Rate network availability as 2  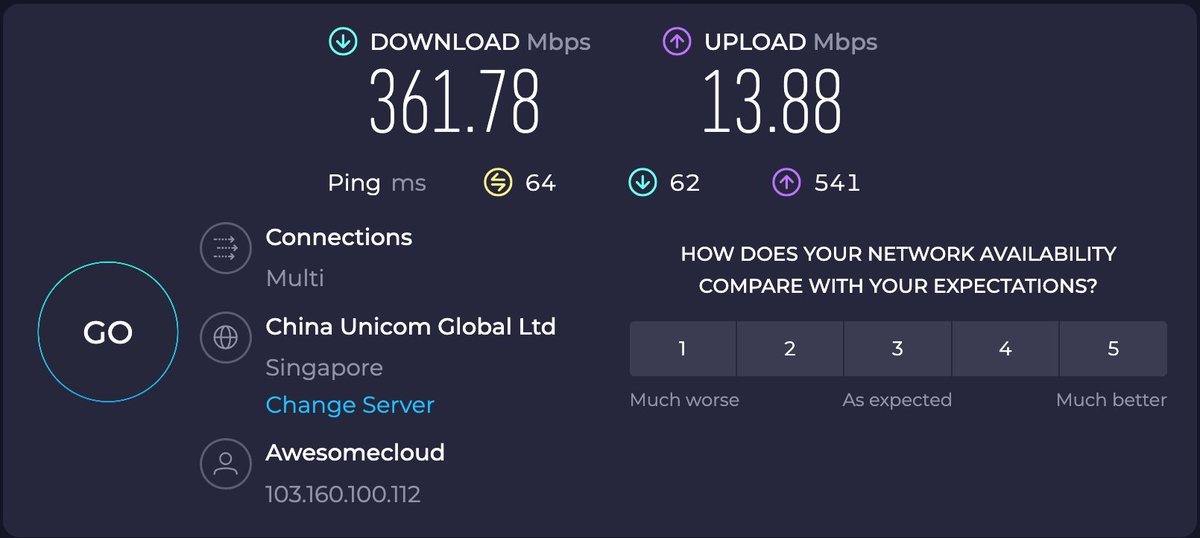coord(790,349)
